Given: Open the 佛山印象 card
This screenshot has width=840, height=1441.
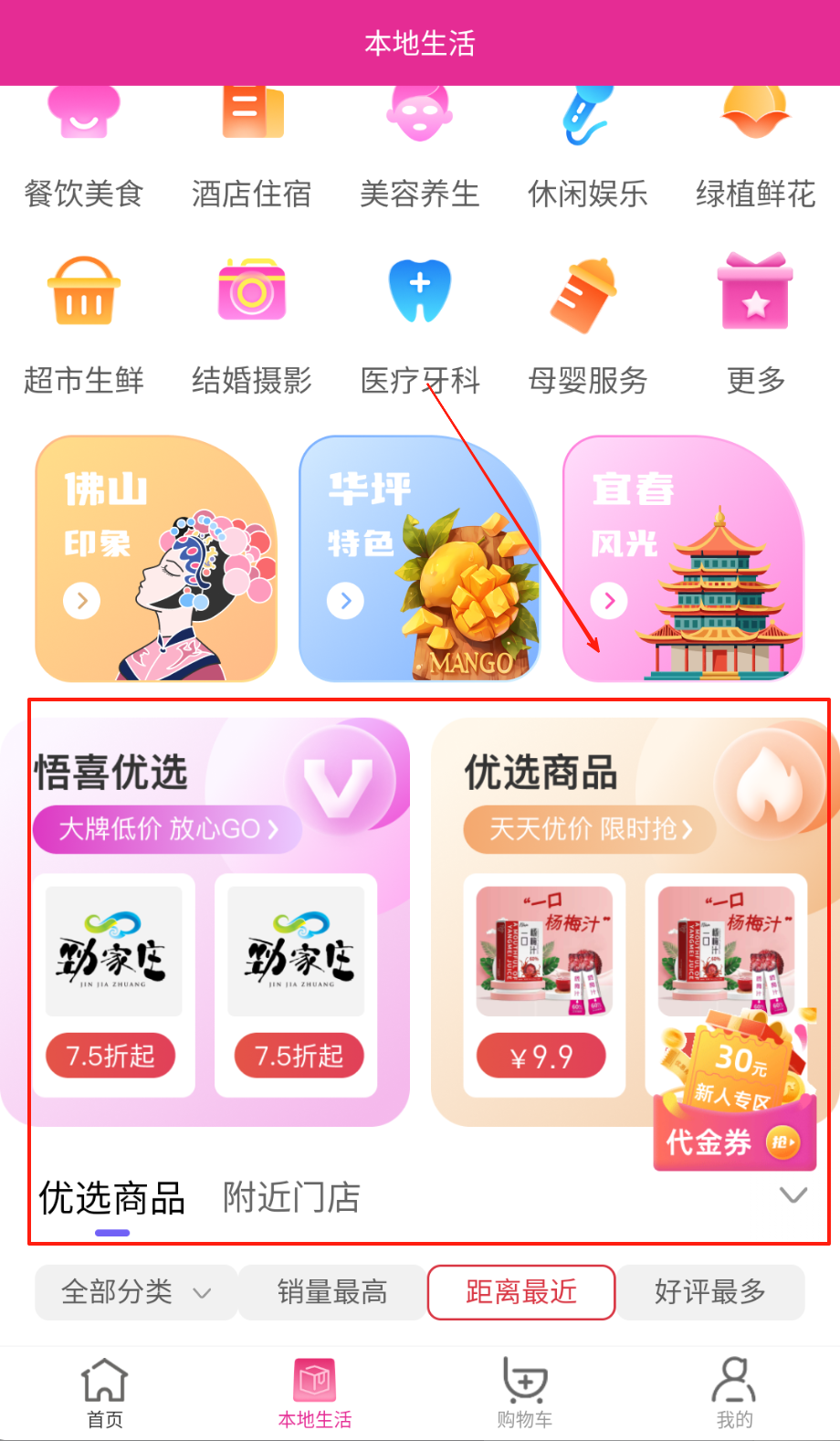Looking at the screenshot, I should click(x=155, y=558).
